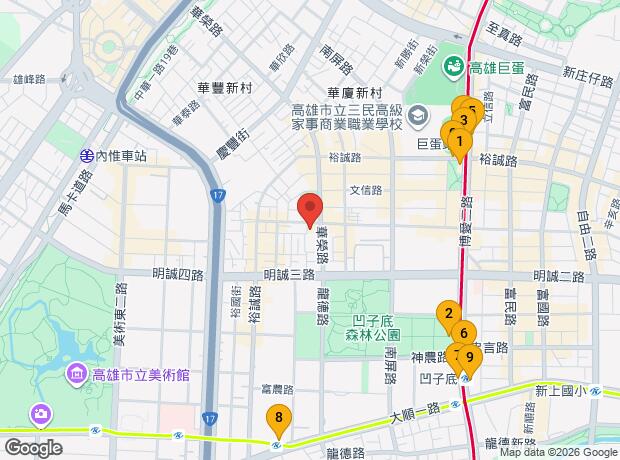Open the 三民高級家事商業職業學校 school icon
Image resolution: width=620 pixels, height=460 pixels.
click(419, 116)
